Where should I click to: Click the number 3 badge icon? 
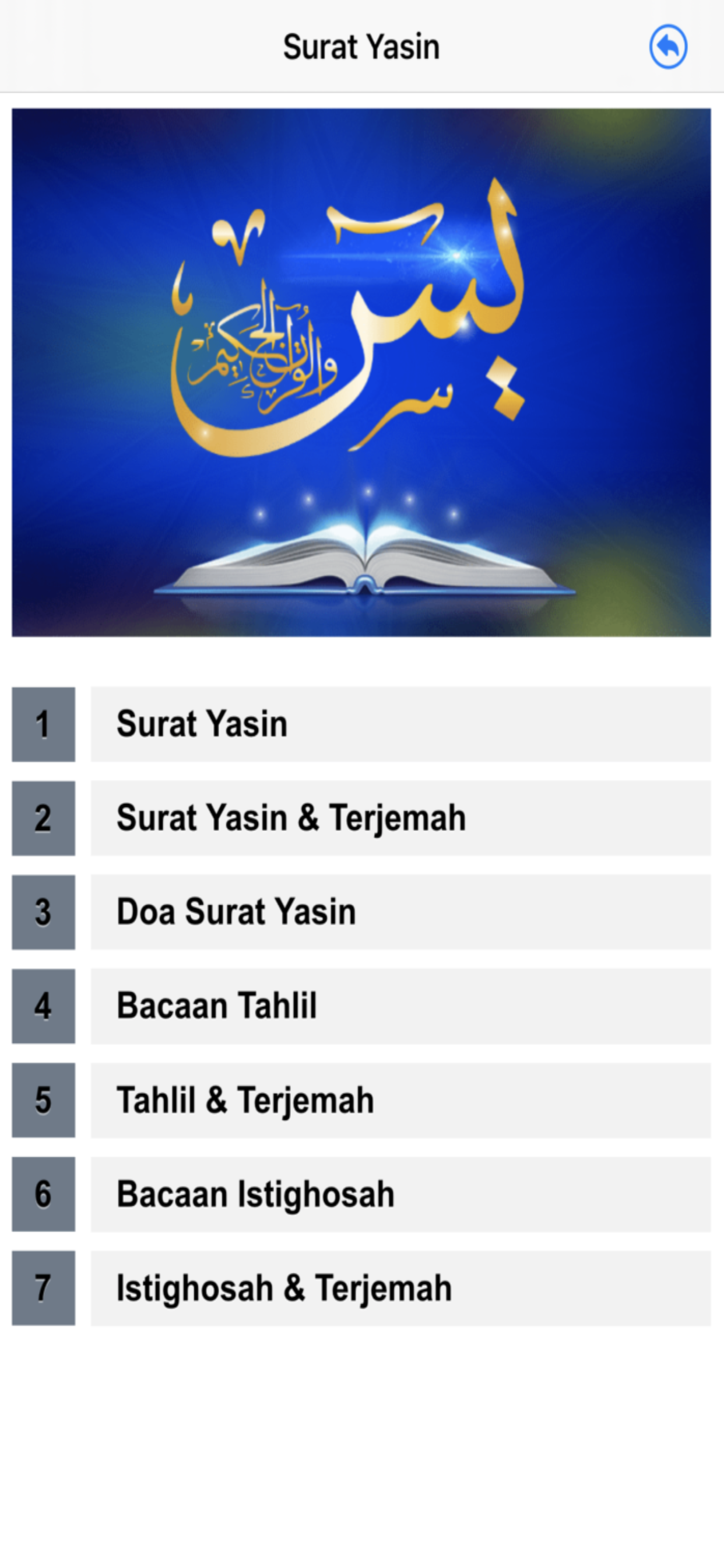pyautogui.click(x=43, y=912)
